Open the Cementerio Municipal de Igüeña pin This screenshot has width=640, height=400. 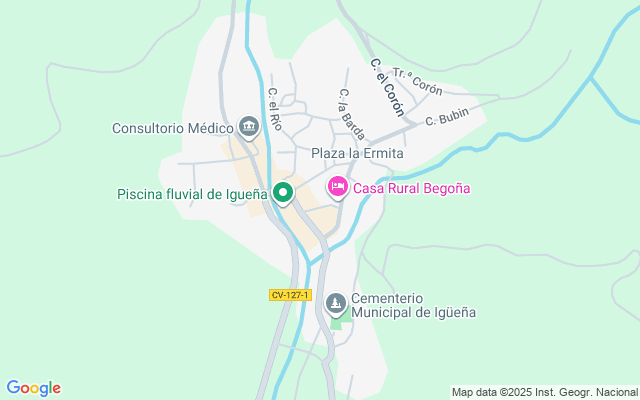[x=336, y=304]
